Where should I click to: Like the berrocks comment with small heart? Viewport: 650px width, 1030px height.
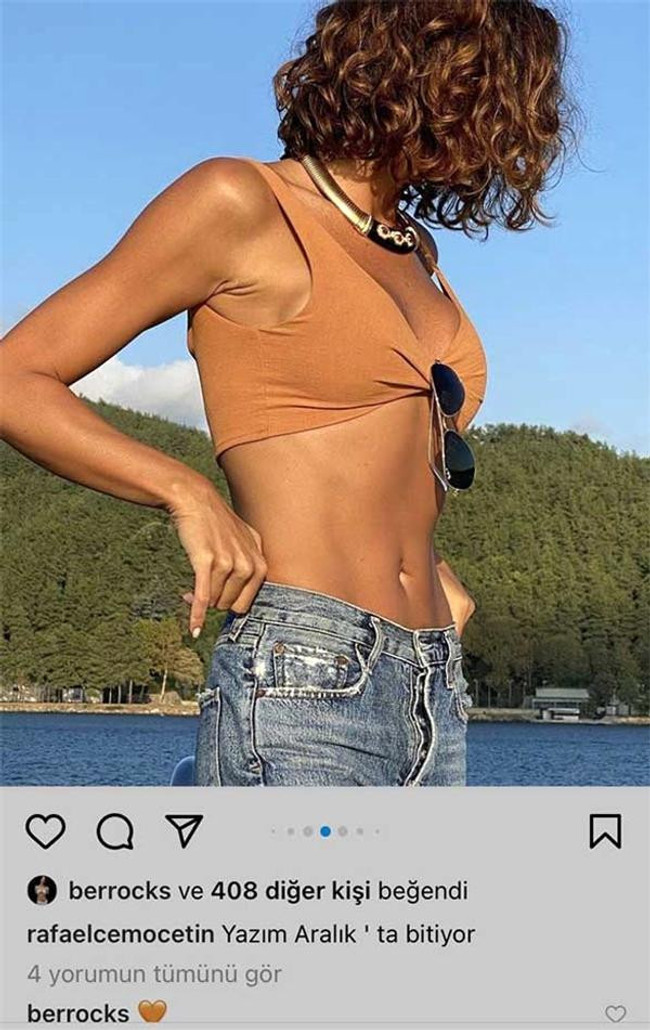[616, 1014]
